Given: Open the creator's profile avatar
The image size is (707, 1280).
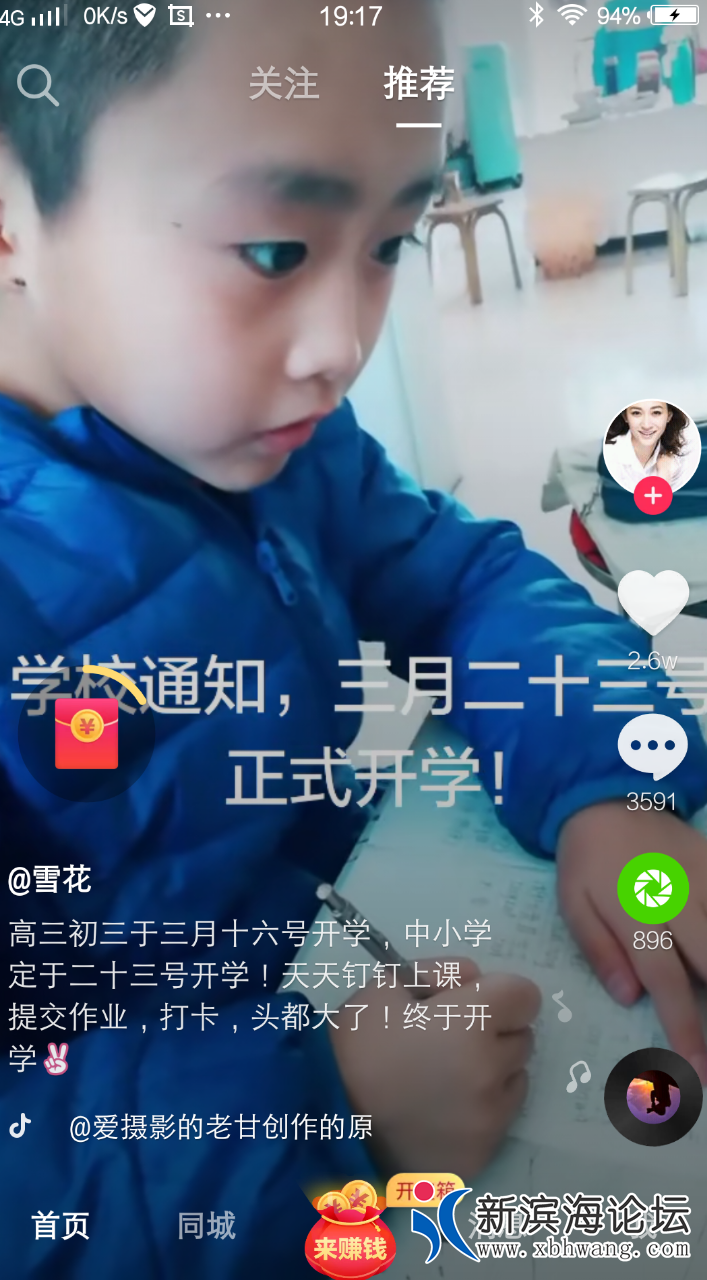Looking at the screenshot, I should click(x=651, y=446).
